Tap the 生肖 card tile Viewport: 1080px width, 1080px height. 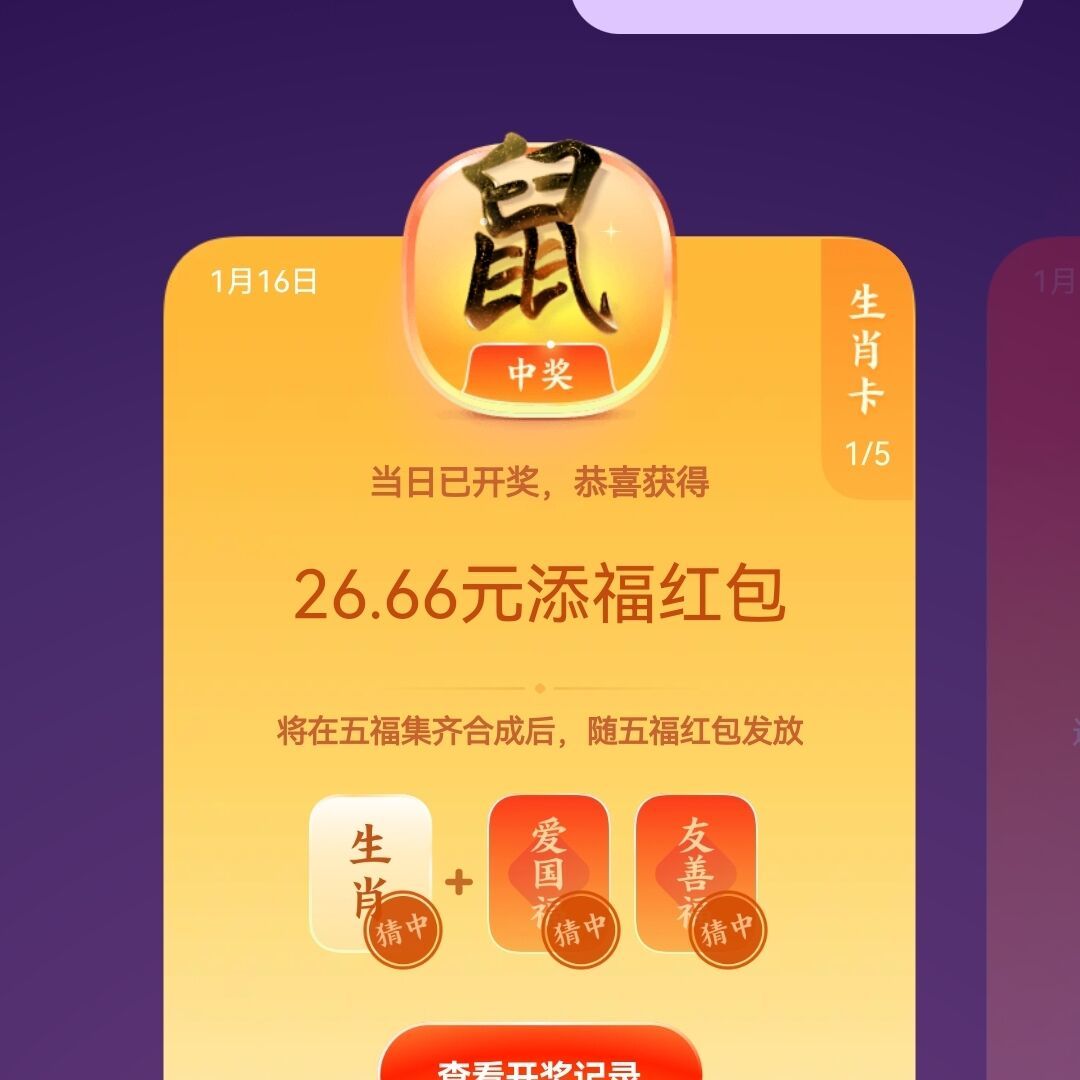tap(370, 870)
